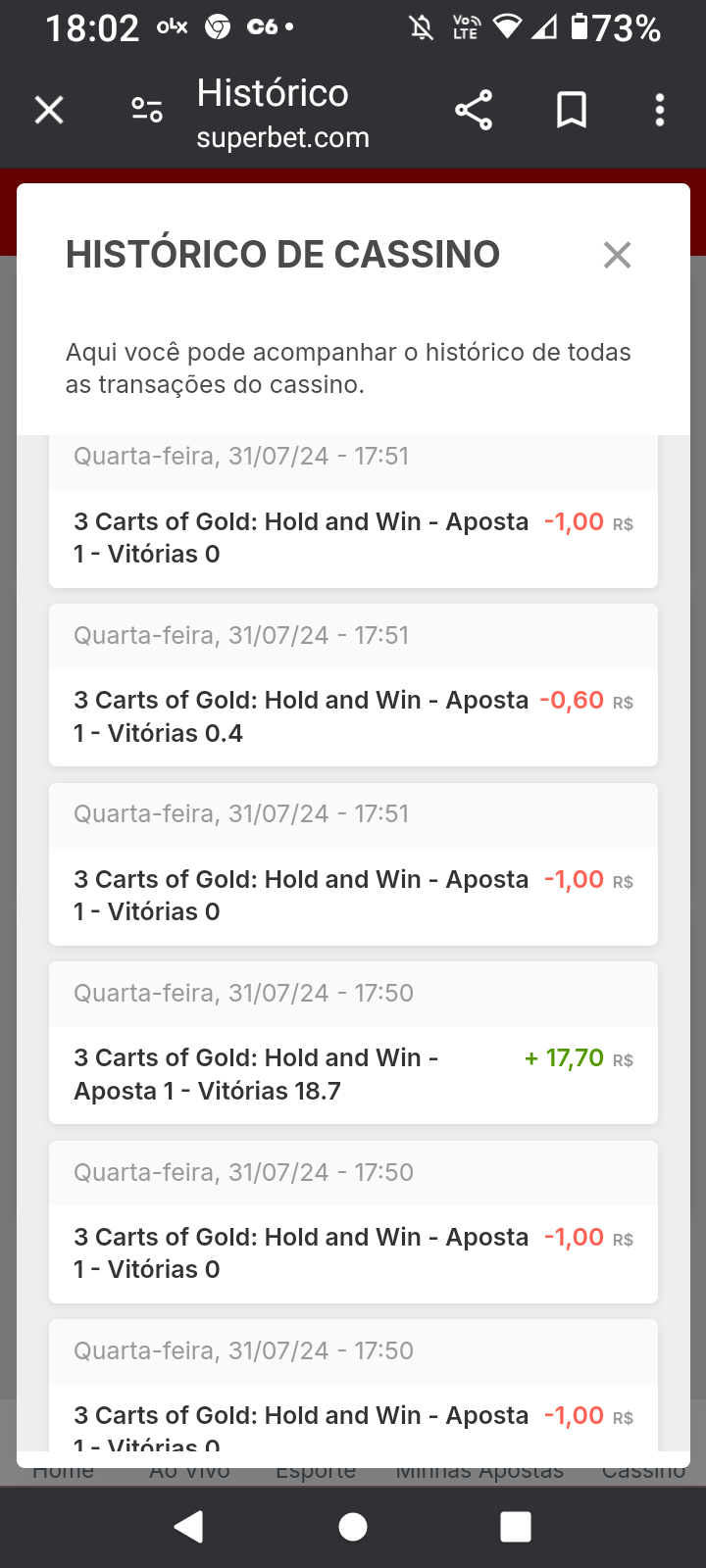
Task: Share this superbet.com page
Action: [474, 110]
